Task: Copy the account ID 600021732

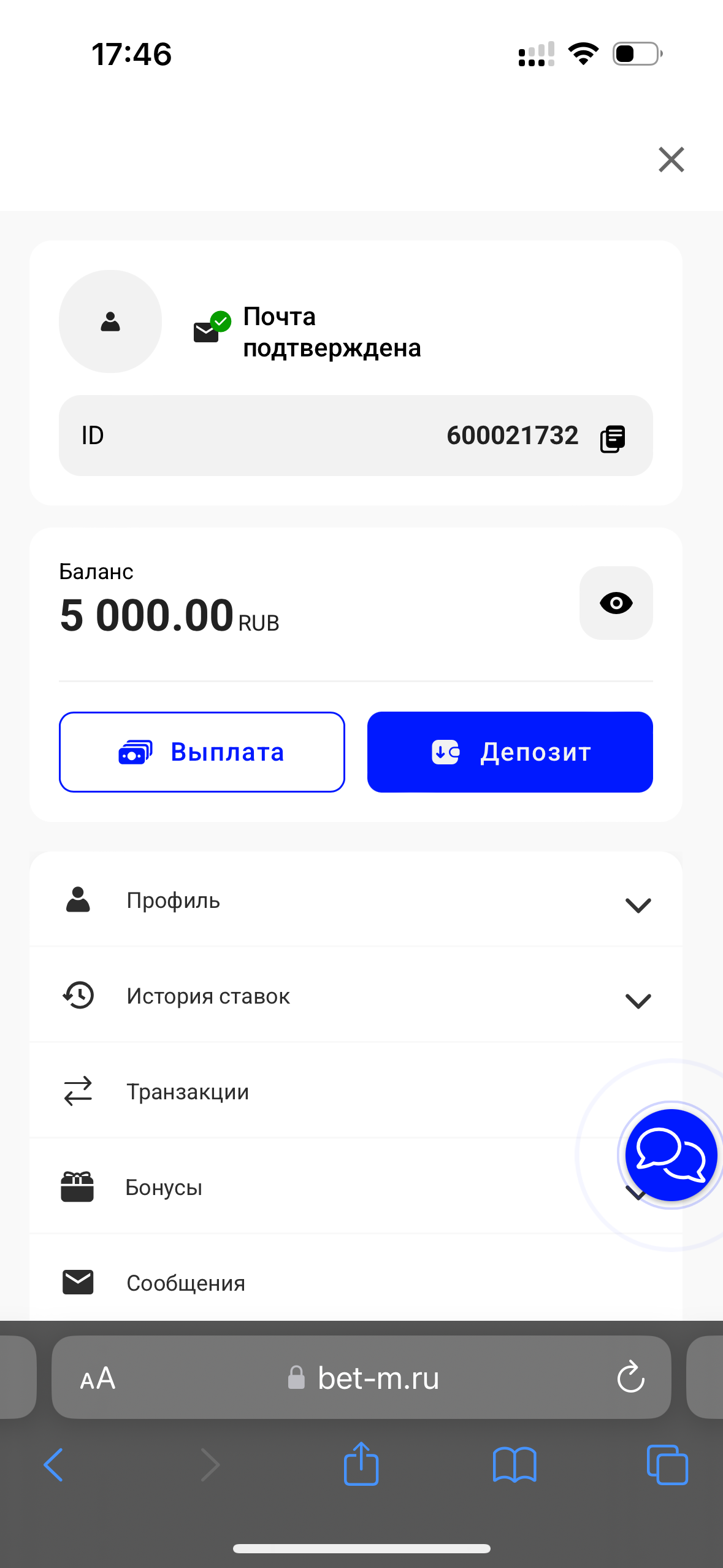Action: [x=612, y=438]
